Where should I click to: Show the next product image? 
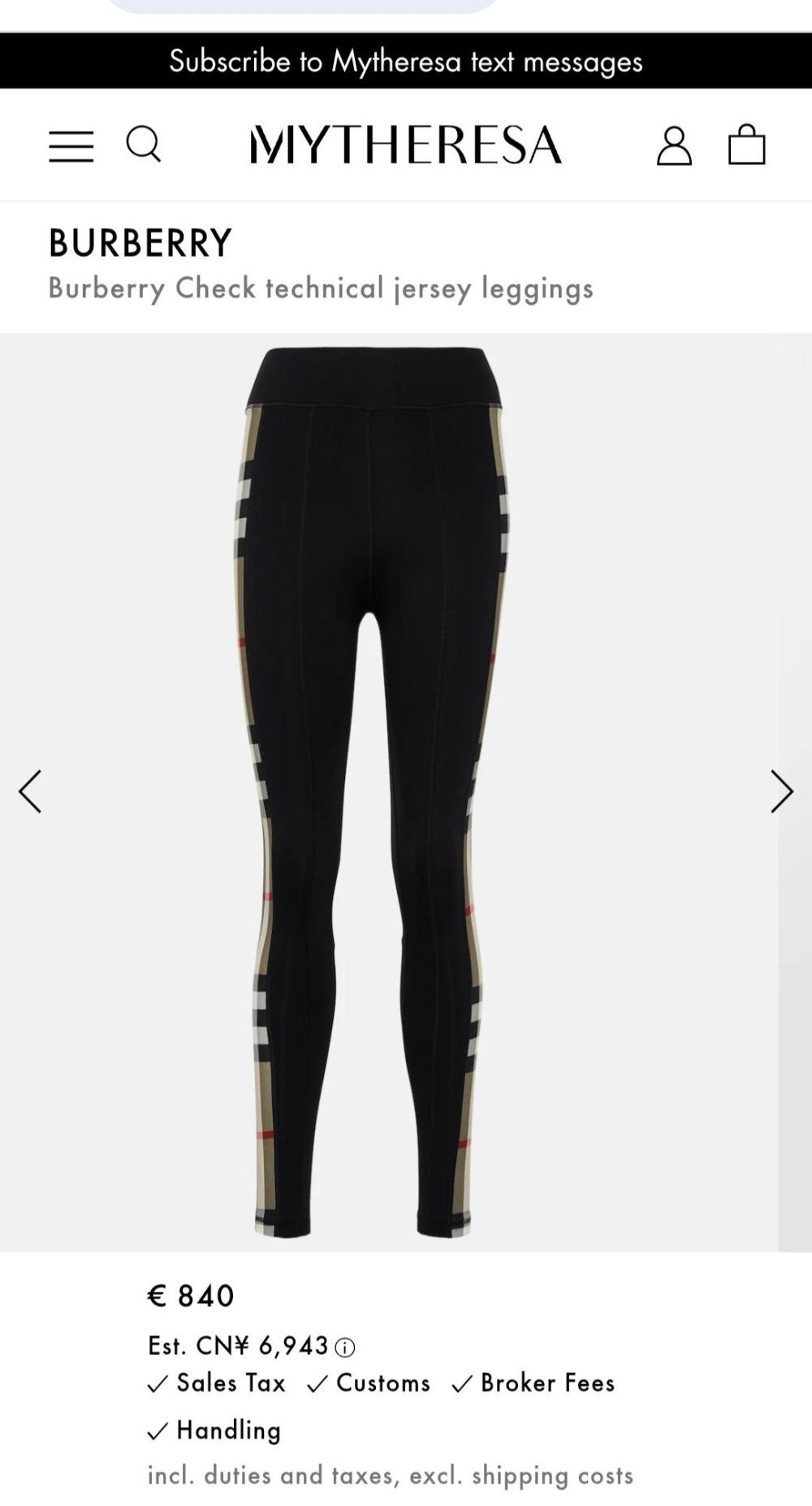781,791
